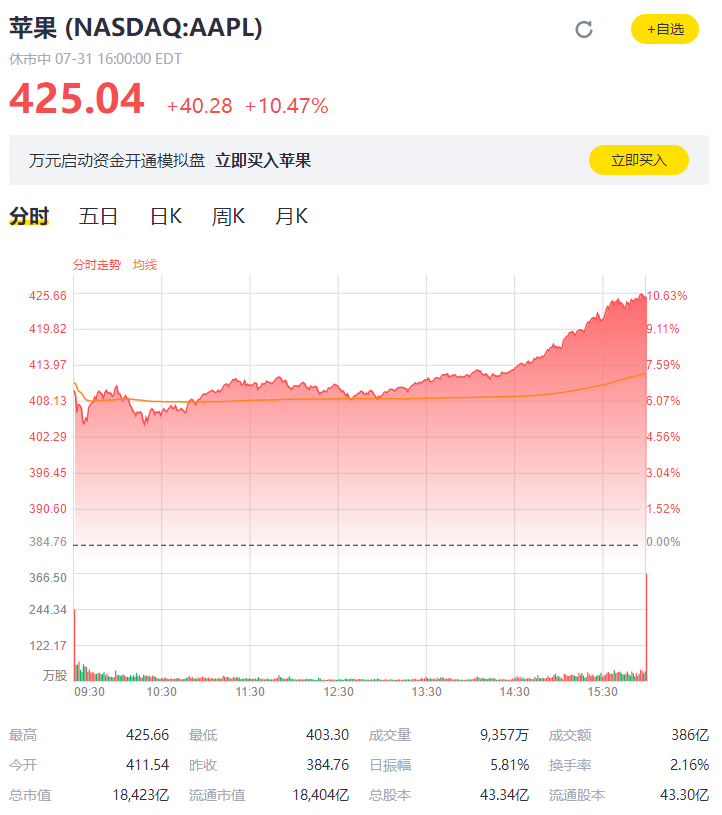Click the 换手率 turnover rate 2.16%
The image size is (722, 815).
click(690, 763)
